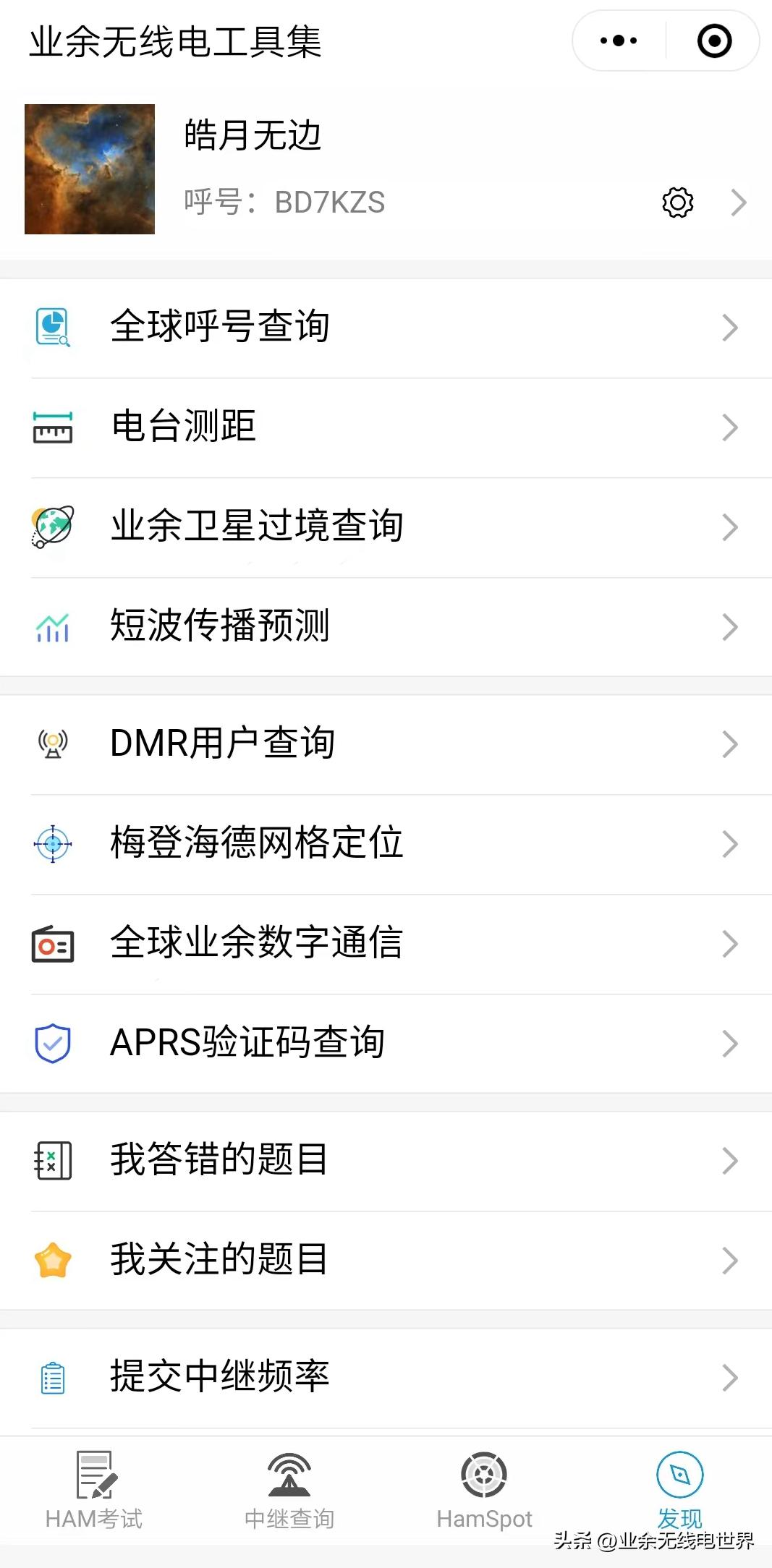Expand the profile chevron beside the settings gear
This screenshot has width=772, height=1568.
click(x=739, y=203)
